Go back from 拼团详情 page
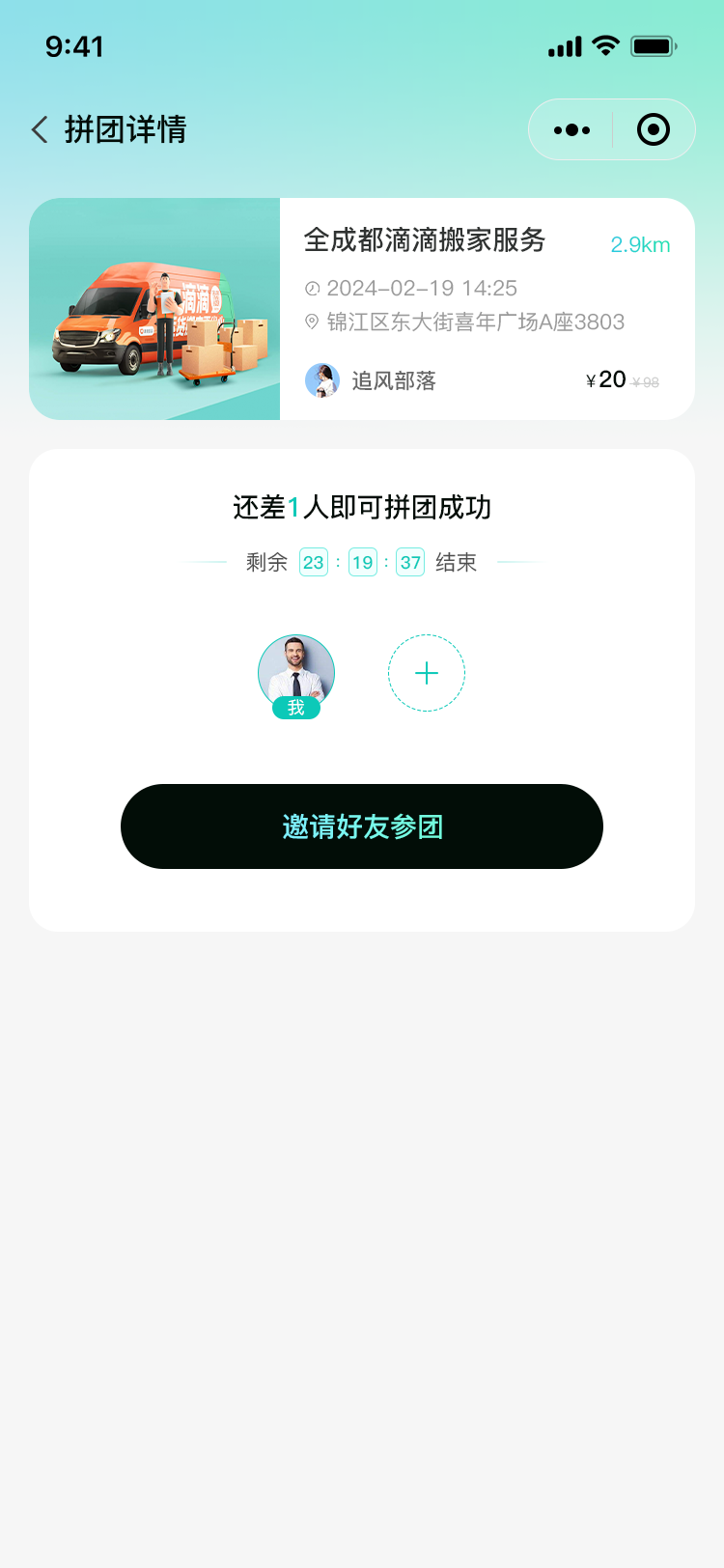This screenshot has width=724, height=1568. pos(40,129)
